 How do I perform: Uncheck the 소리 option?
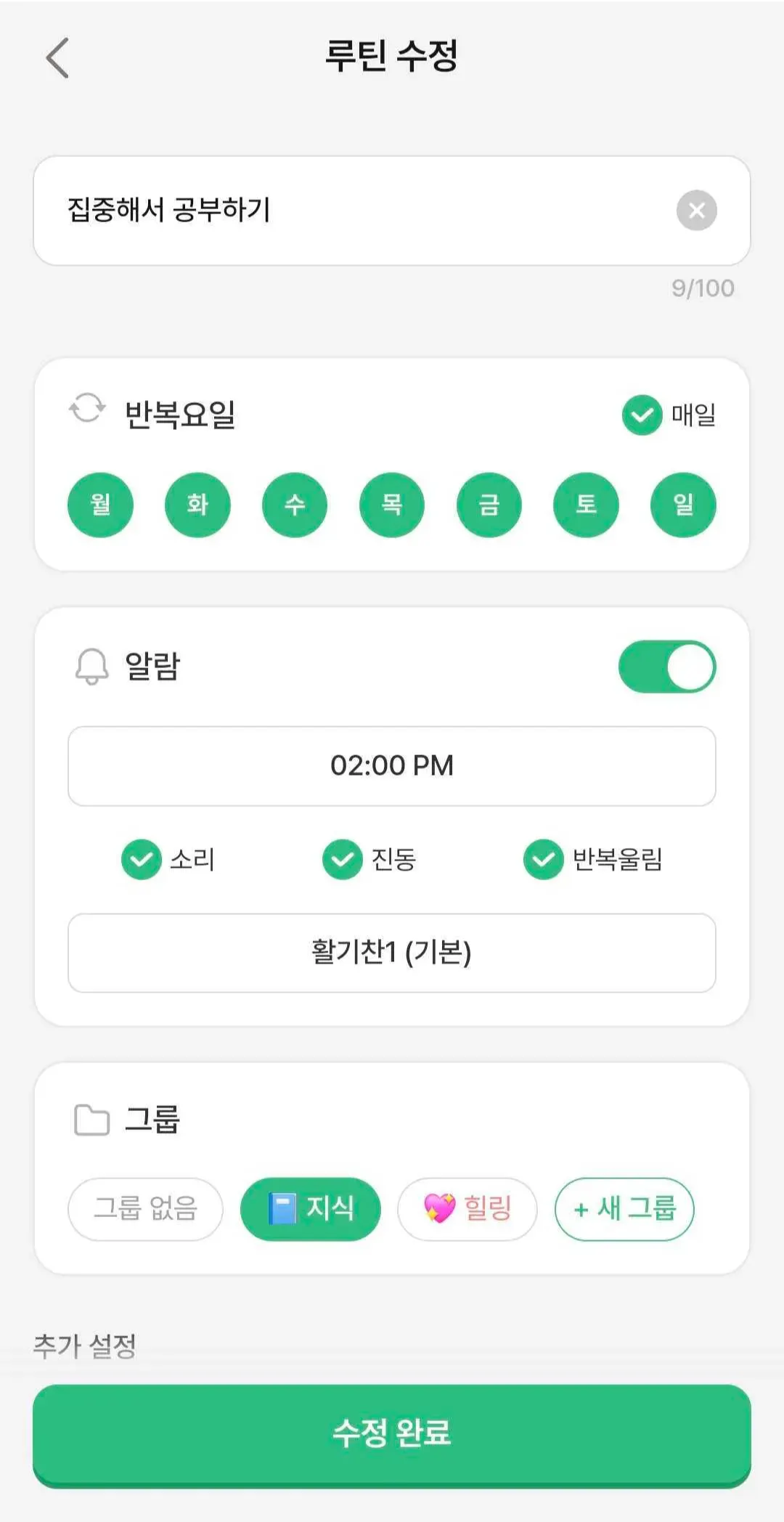[x=142, y=860]
